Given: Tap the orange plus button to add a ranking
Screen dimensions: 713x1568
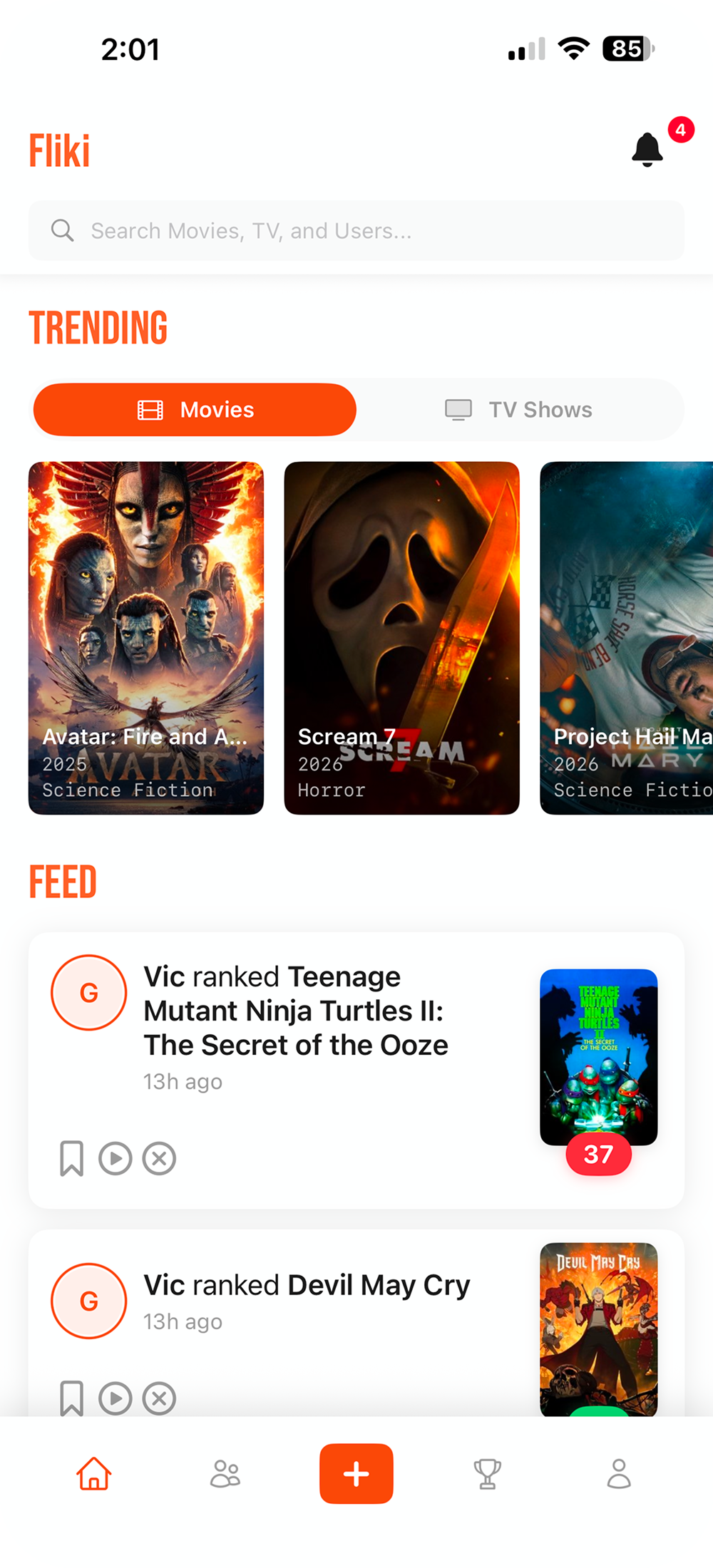Looking at the screenshot, I should pyautogui.click(x=356, y=1474).
